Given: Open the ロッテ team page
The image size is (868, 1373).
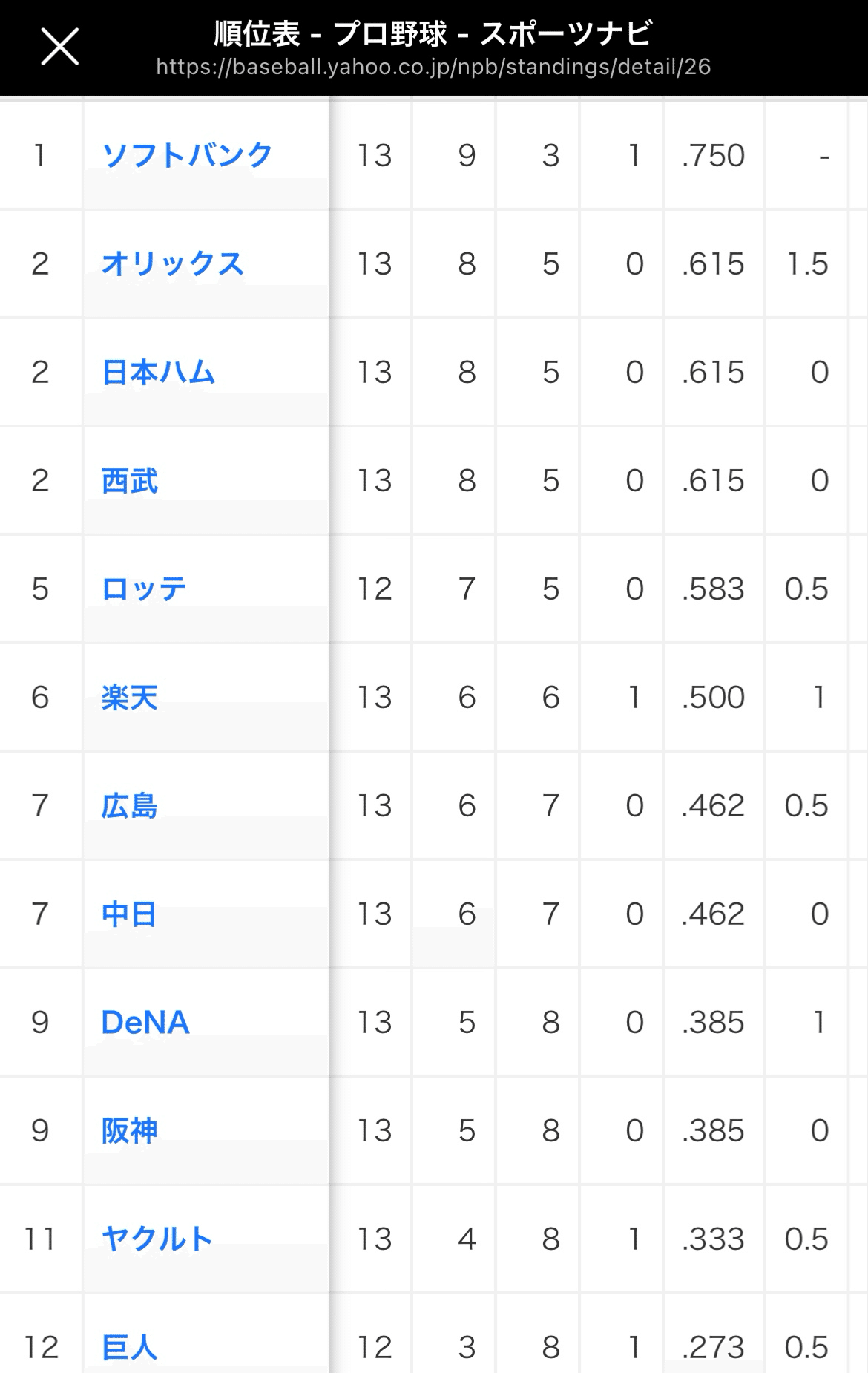Looking at the screenshot, I should pyautogui.click(x=144, y=589).
